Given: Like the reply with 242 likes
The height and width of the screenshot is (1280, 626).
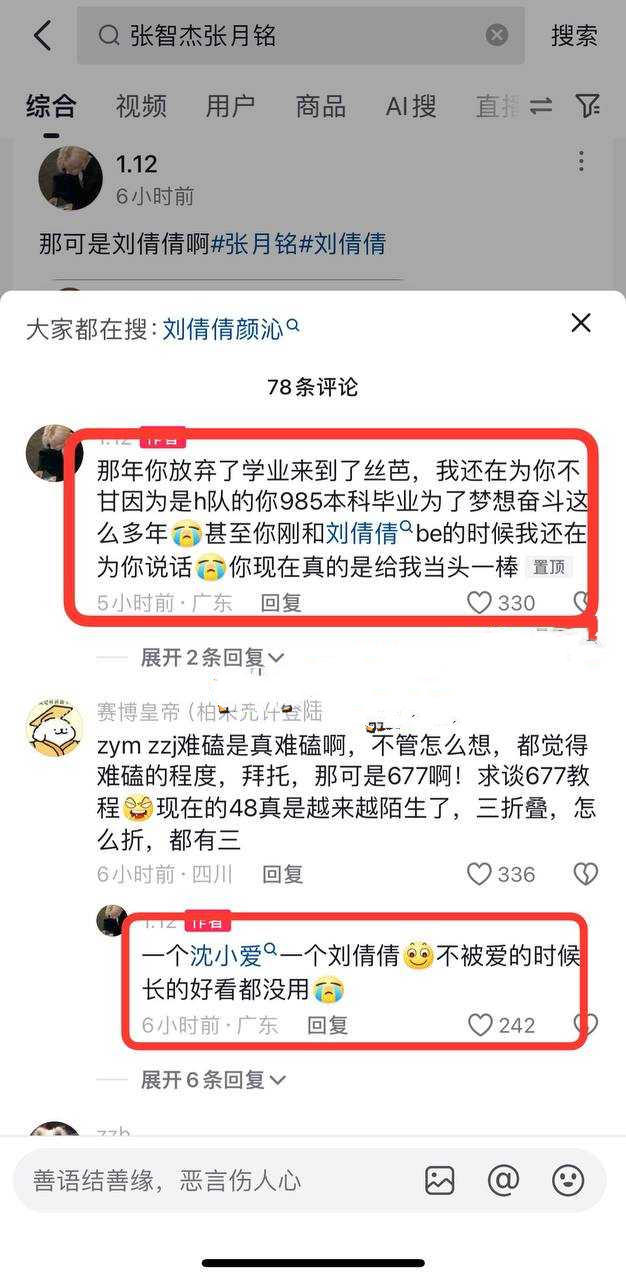Looking at the screenshot, I should pos(482,1025).
